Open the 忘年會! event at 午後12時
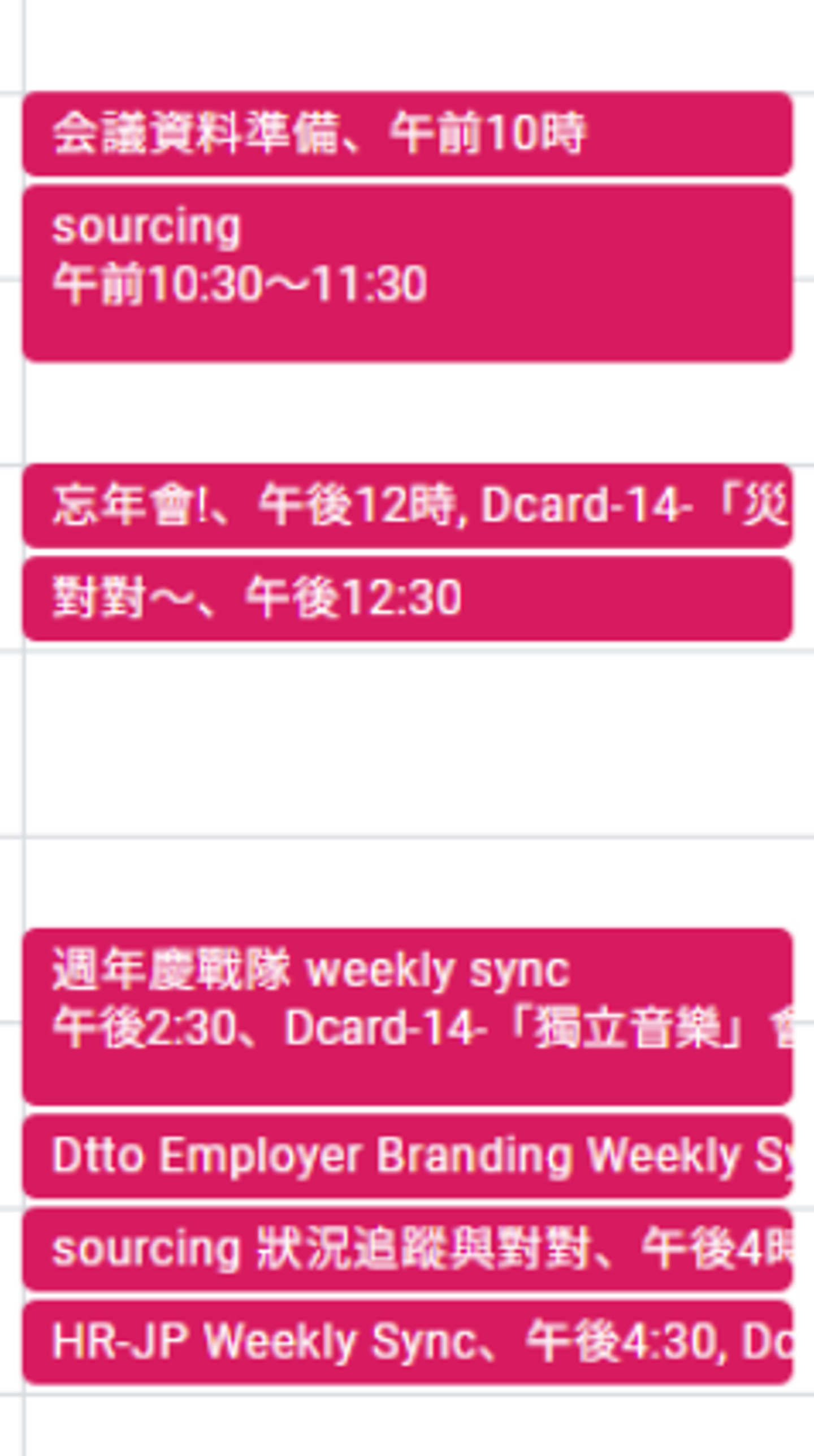The image size is (814, 1456). (x=408, y=505)
